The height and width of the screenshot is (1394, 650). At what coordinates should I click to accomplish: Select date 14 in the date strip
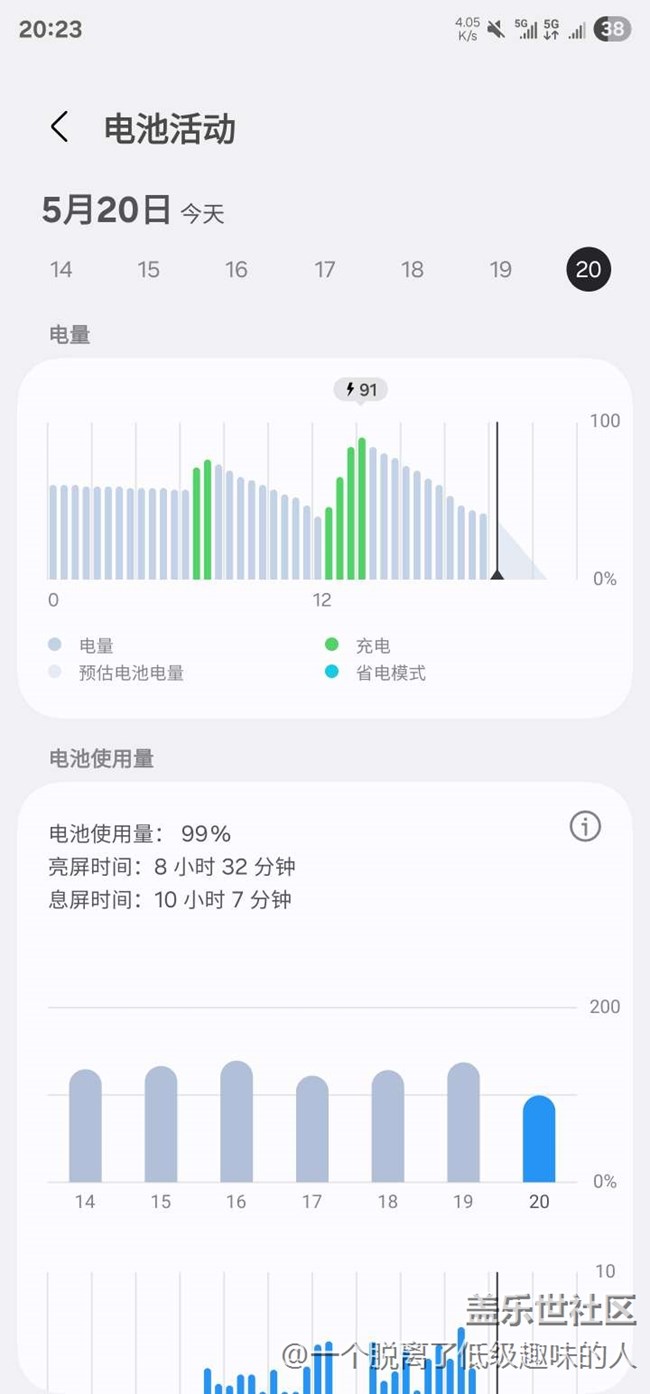61,269
